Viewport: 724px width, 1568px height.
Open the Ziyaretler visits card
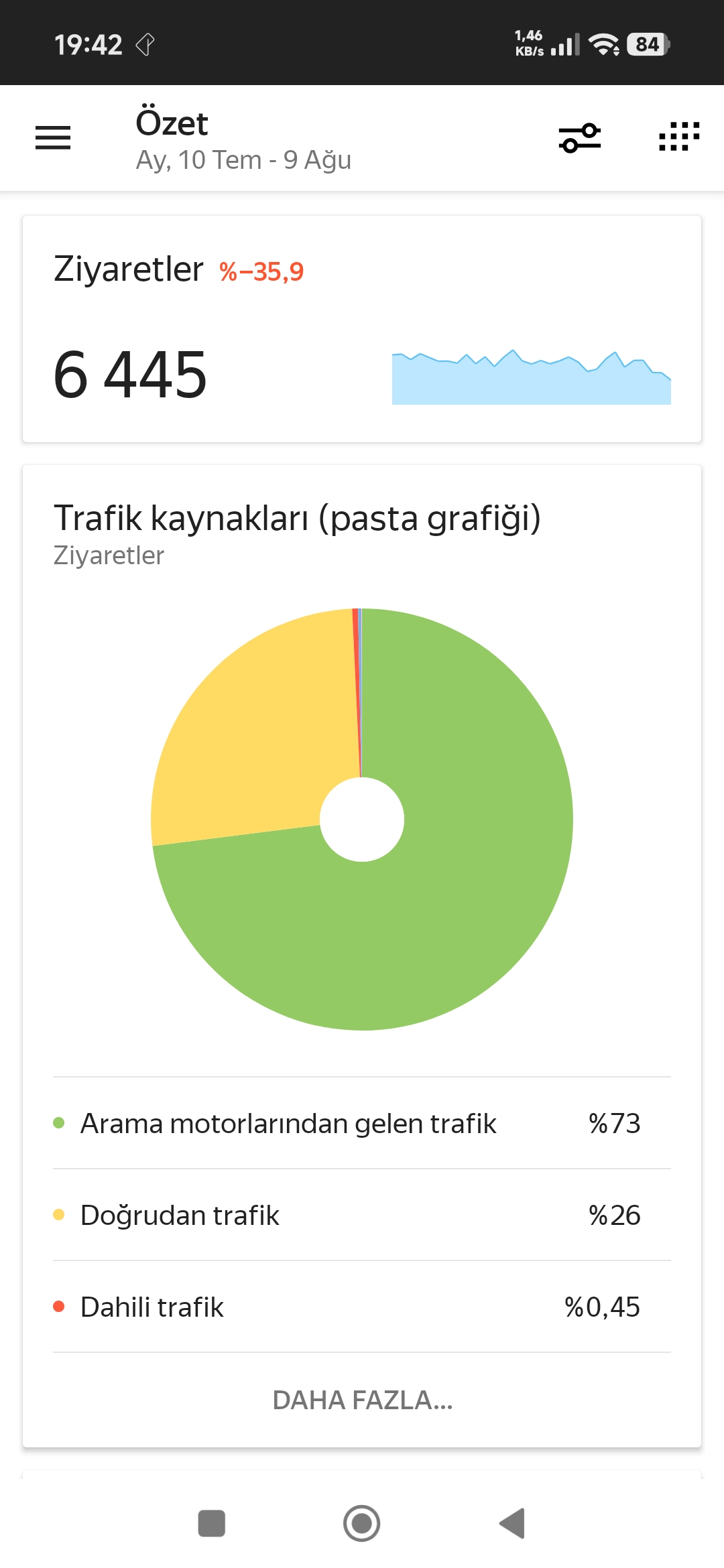[362, 329]
